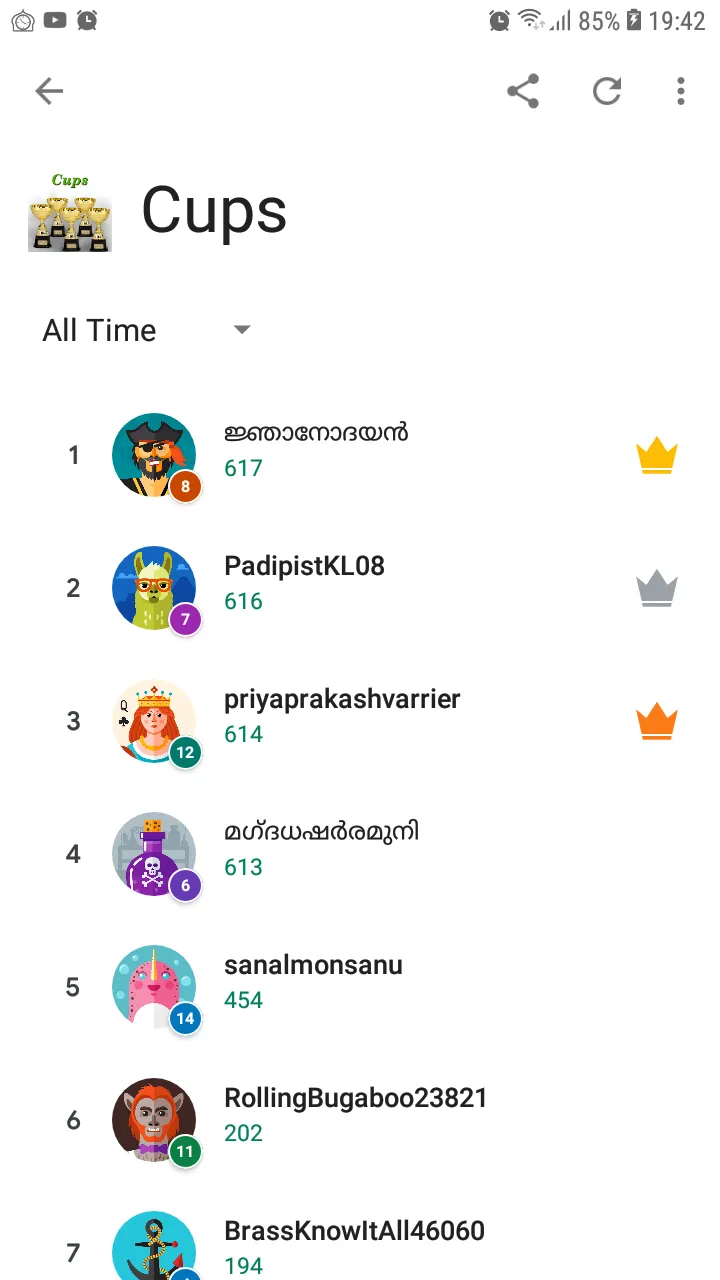Go back using the arrow icon
The height and width of the screenshot is (1280, 720).
49,92
